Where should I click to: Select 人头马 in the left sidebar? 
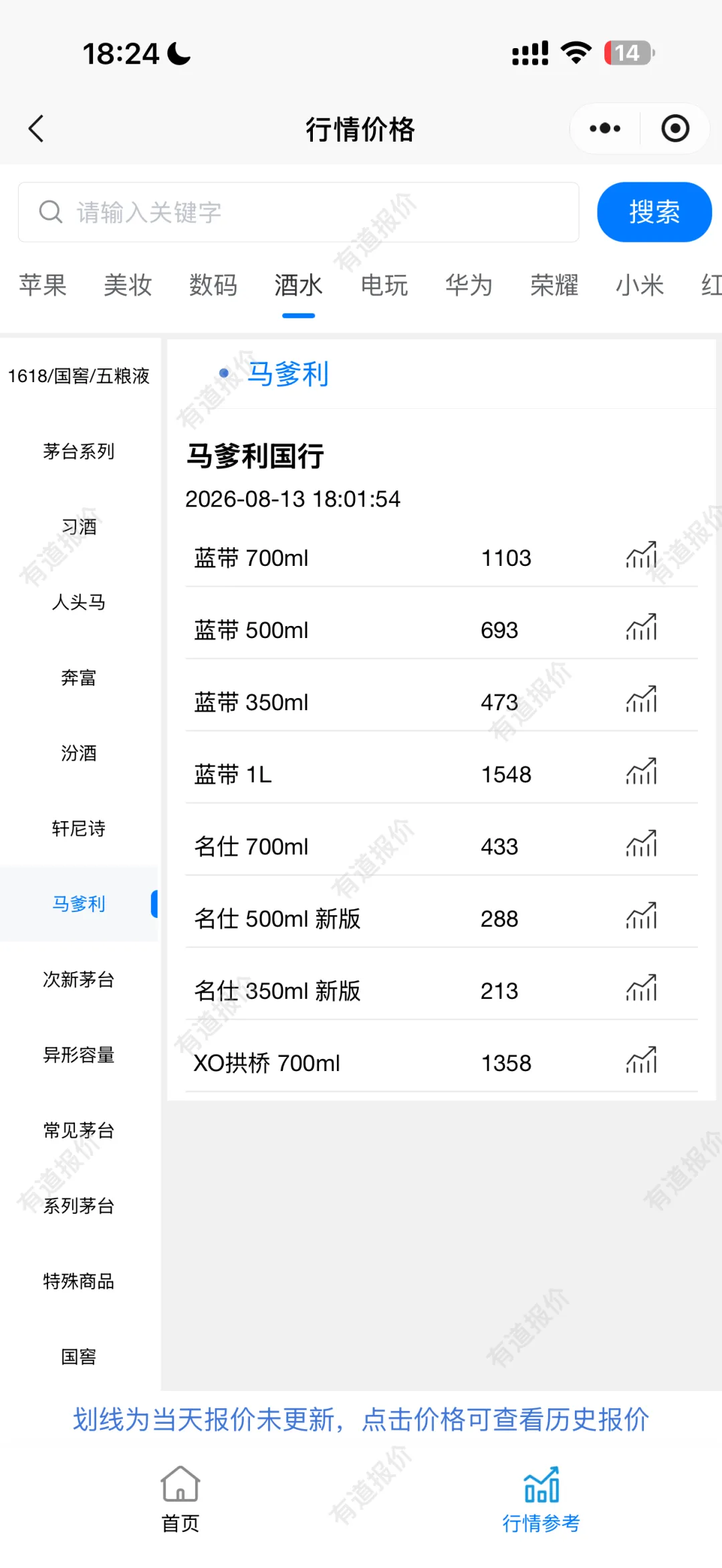[79, 603]
